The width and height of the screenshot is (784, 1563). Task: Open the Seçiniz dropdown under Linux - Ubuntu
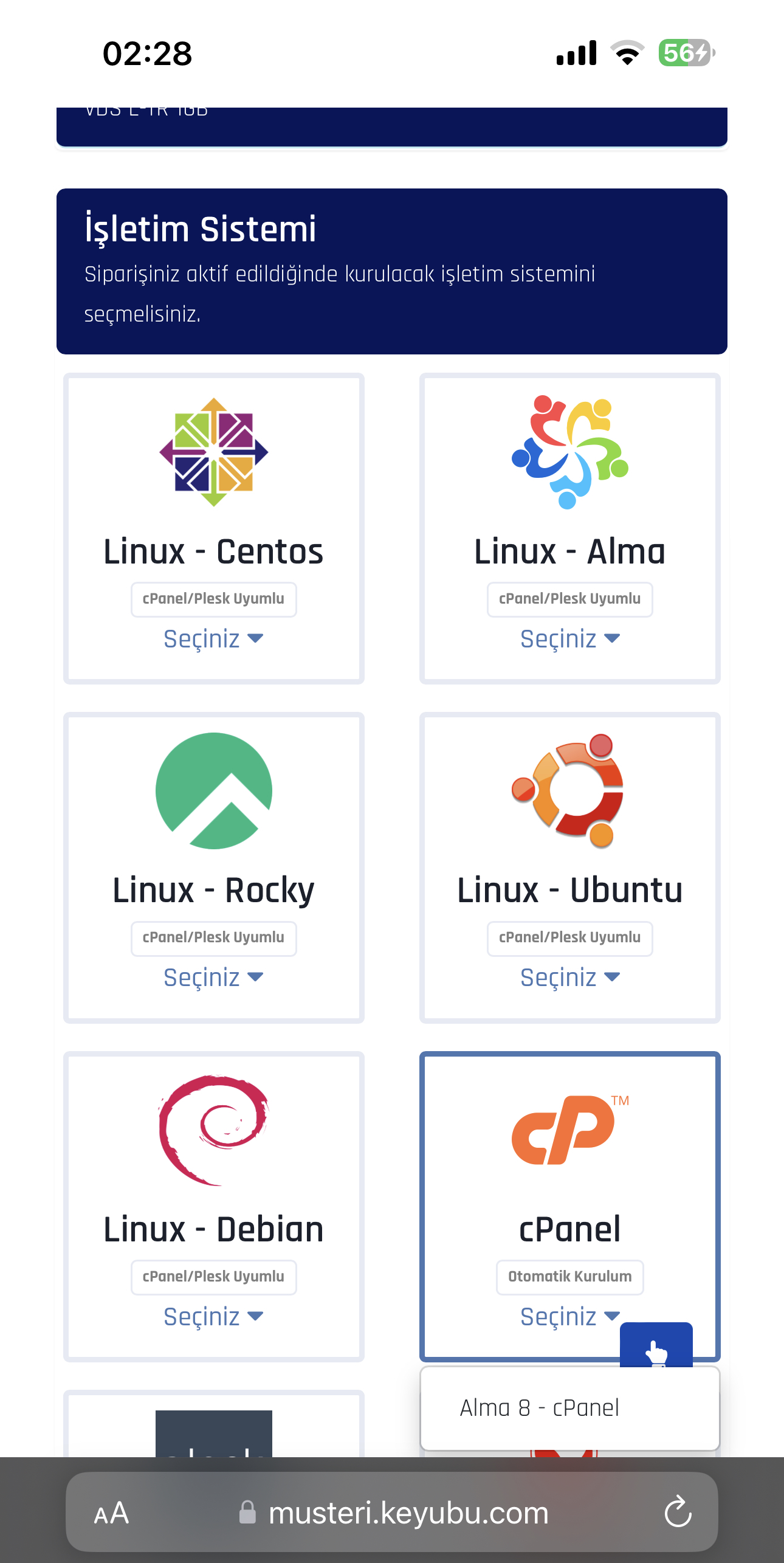pyautogui.click(x=569, y=977)
